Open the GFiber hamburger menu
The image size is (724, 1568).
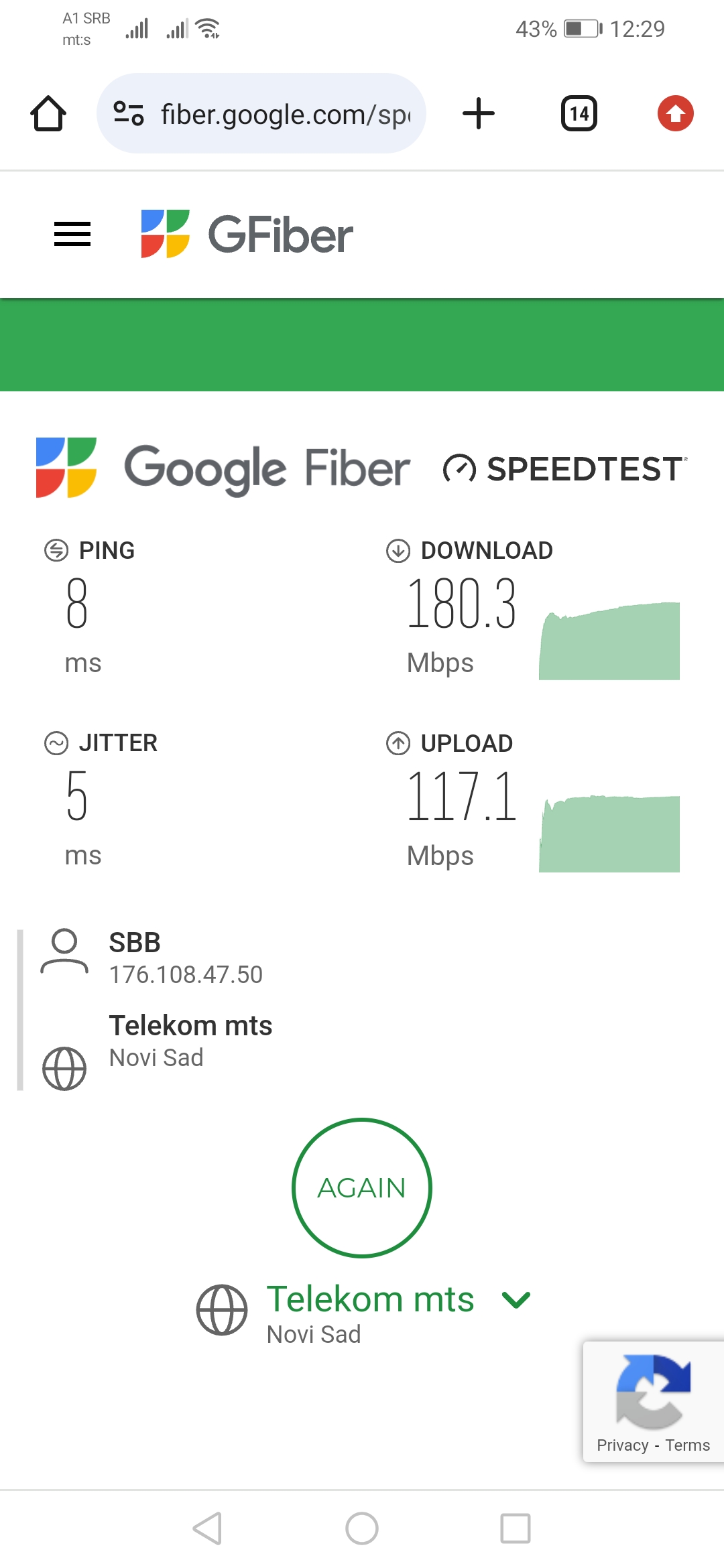click(x=72, y=234)
